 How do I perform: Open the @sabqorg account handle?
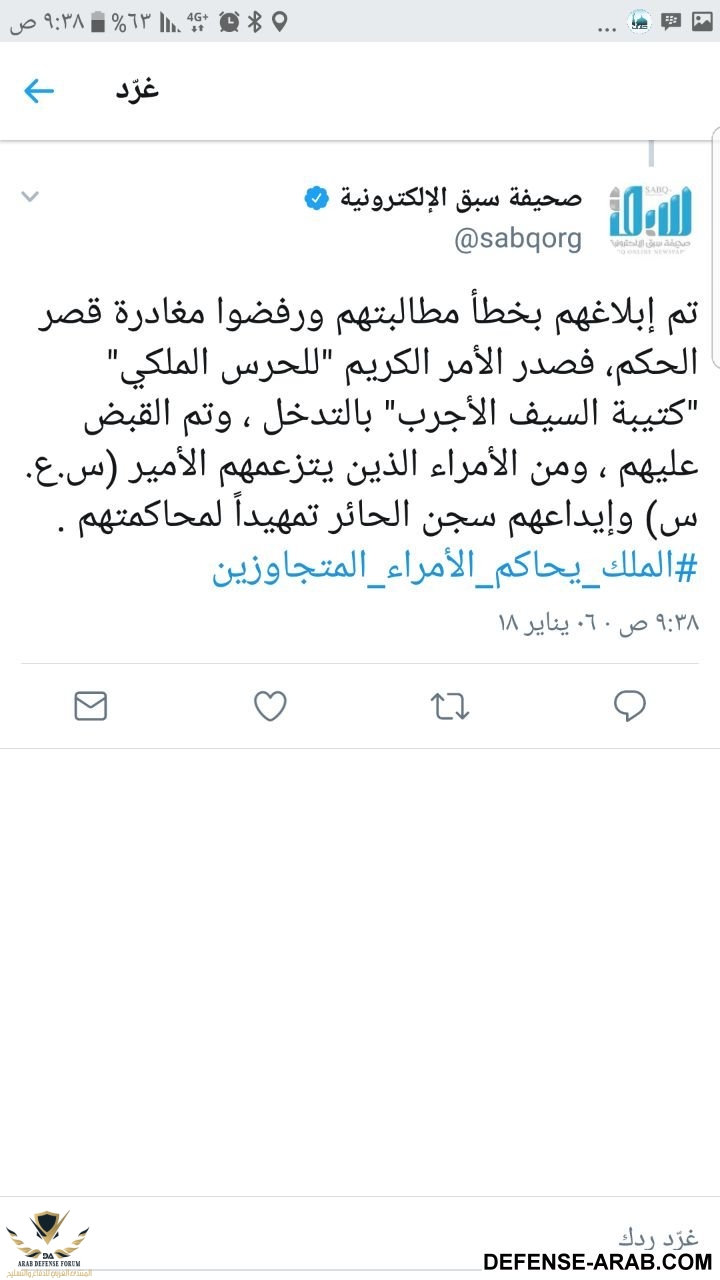[518, 241]
